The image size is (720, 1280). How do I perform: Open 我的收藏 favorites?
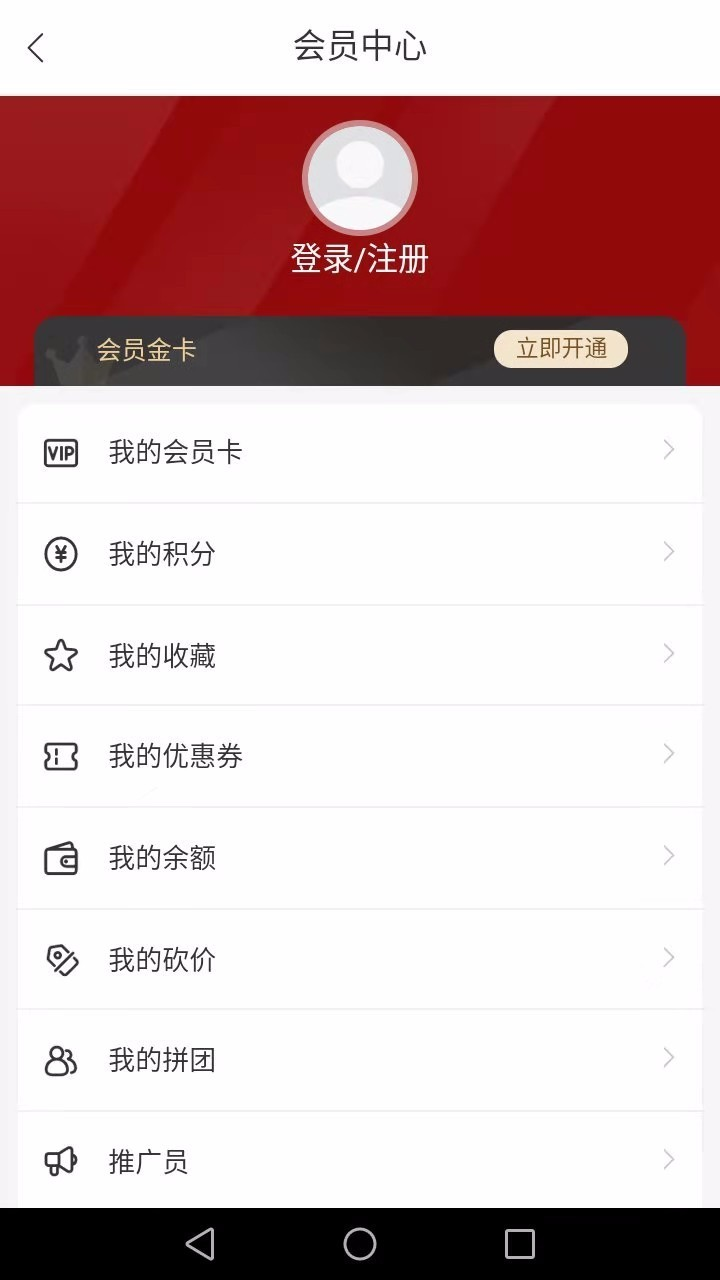[360, 656]
